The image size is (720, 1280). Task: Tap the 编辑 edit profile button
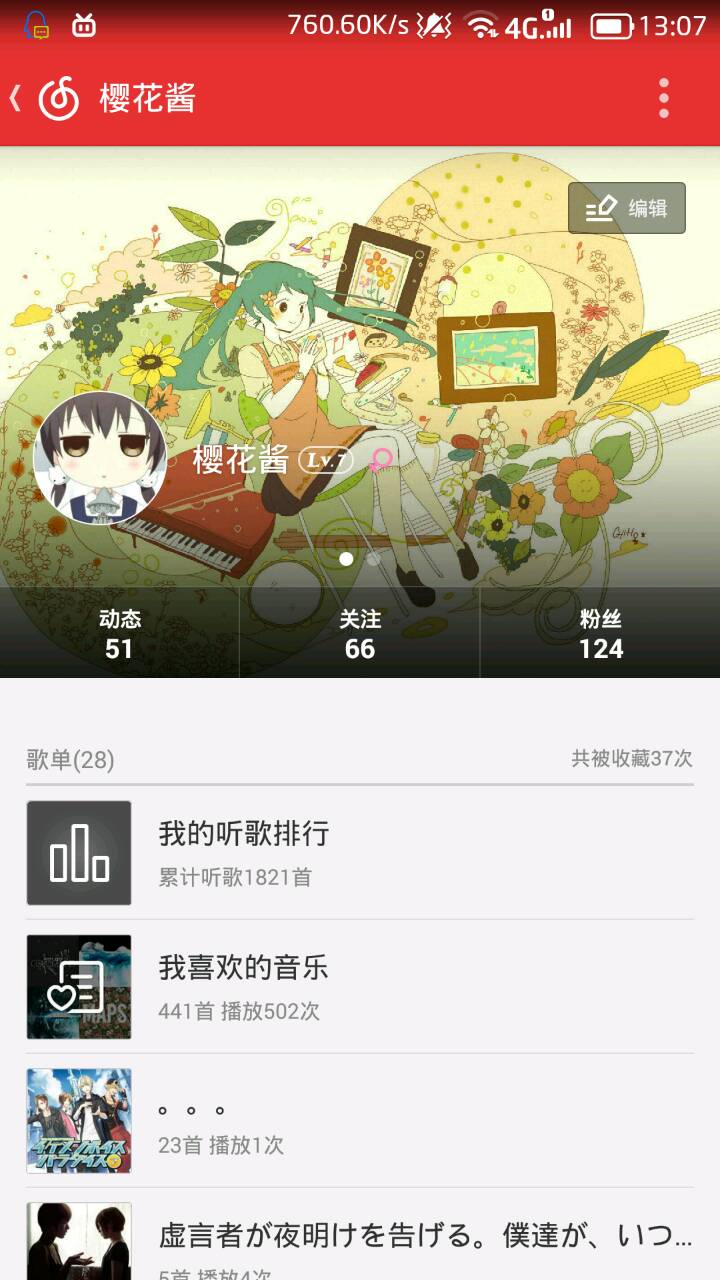coord(627,208)
